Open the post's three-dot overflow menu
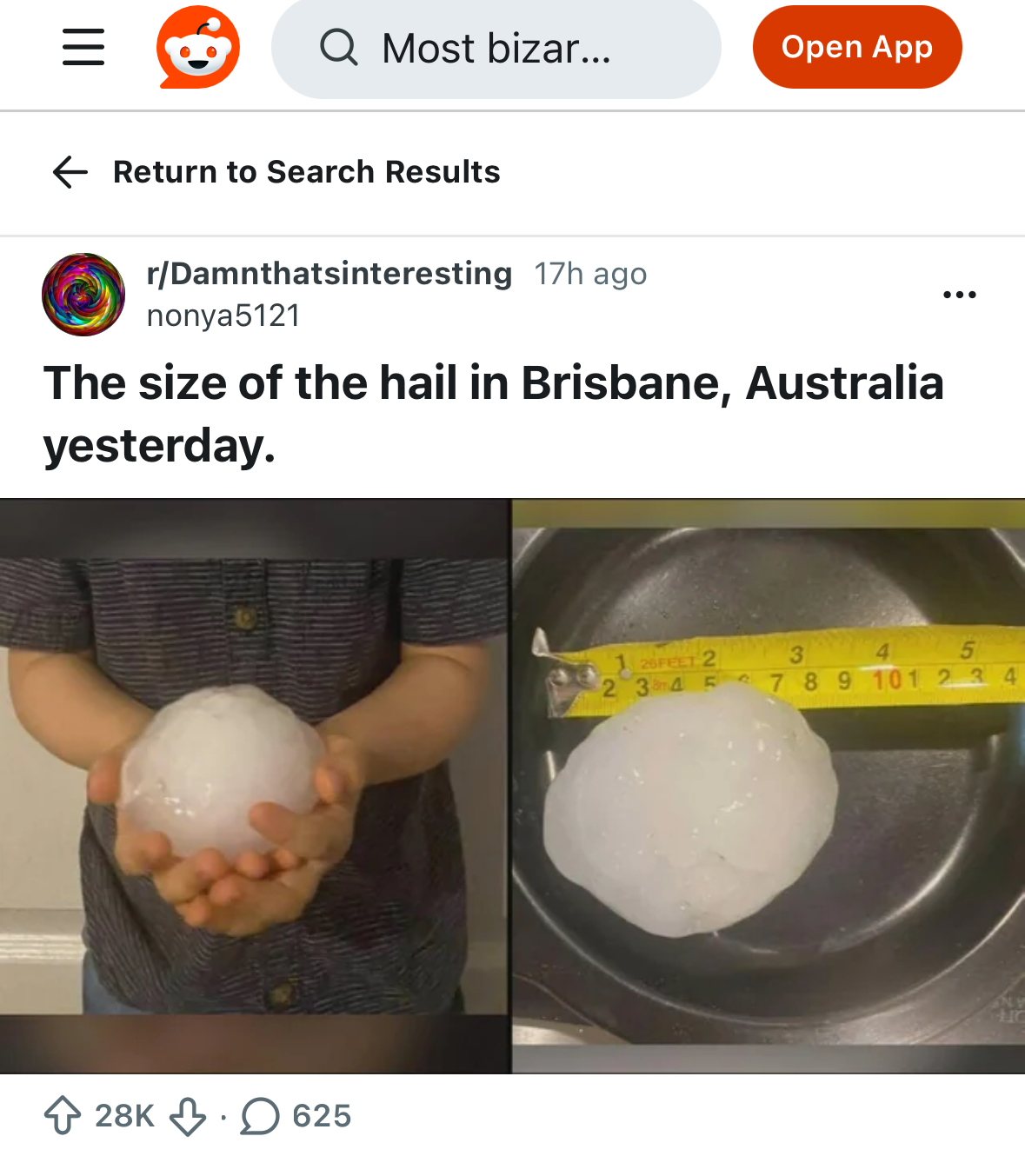1025x1176 pixels. point(959,295)
